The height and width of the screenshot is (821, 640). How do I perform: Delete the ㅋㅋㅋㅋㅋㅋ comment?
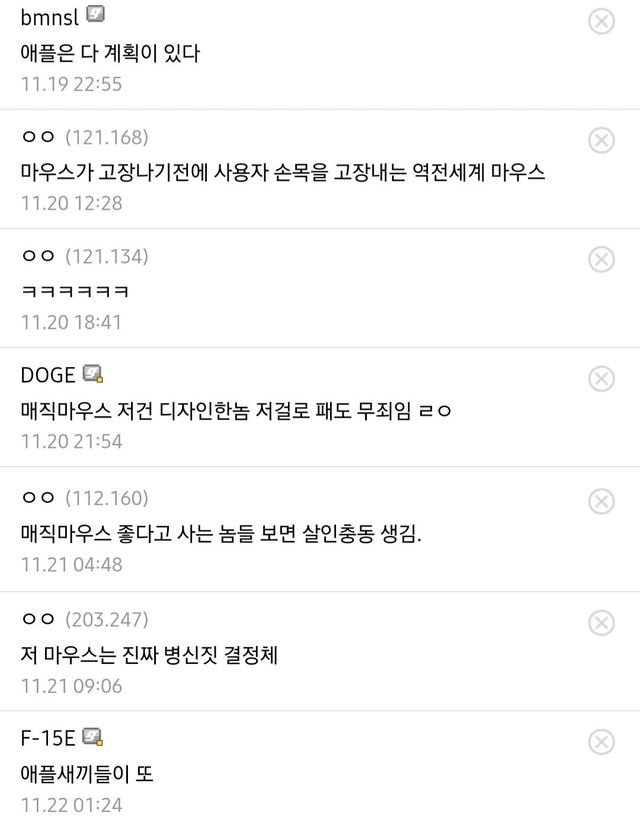pos(601,260)
